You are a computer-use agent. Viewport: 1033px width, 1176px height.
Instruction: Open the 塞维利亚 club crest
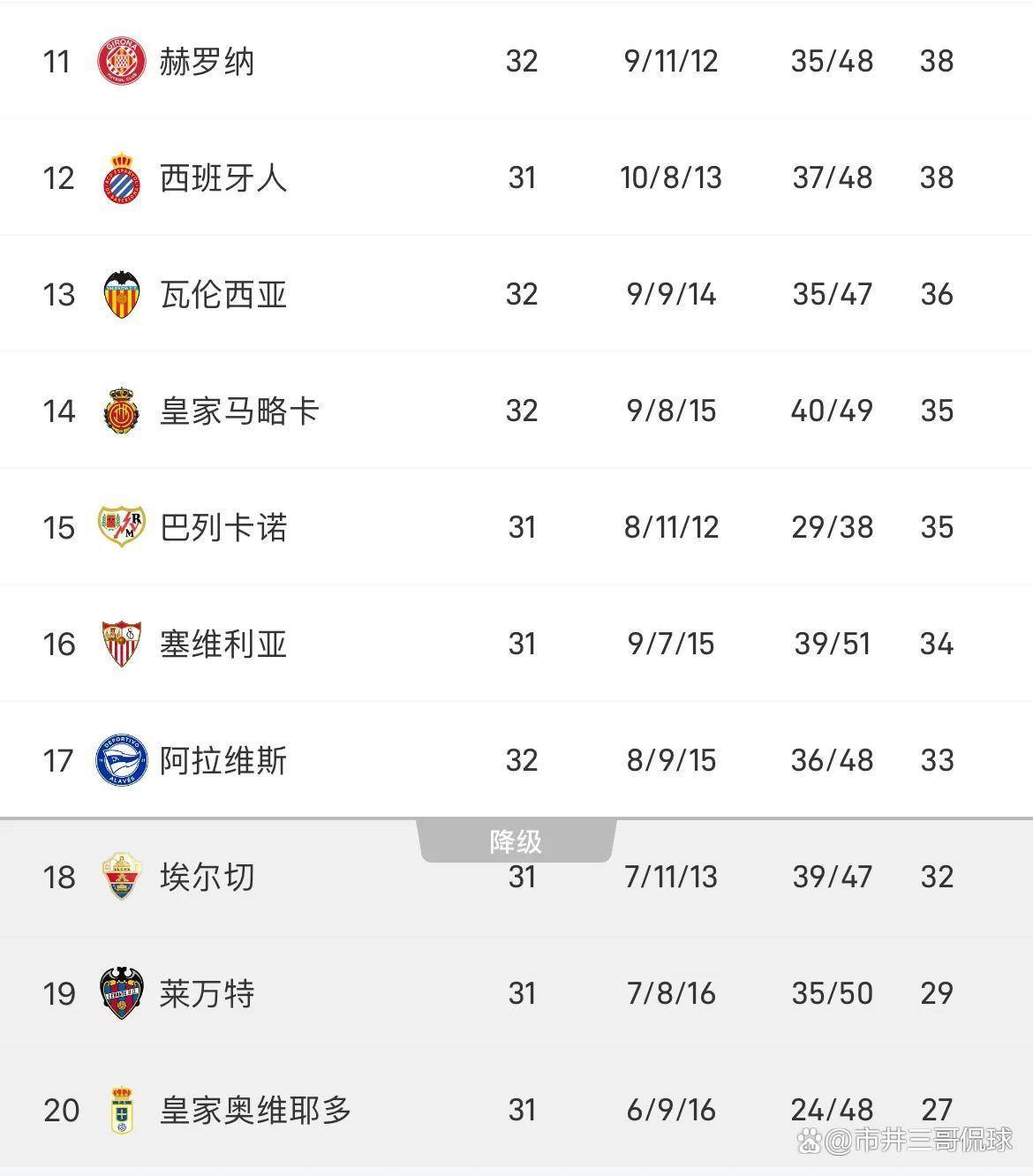pos(124,643)
